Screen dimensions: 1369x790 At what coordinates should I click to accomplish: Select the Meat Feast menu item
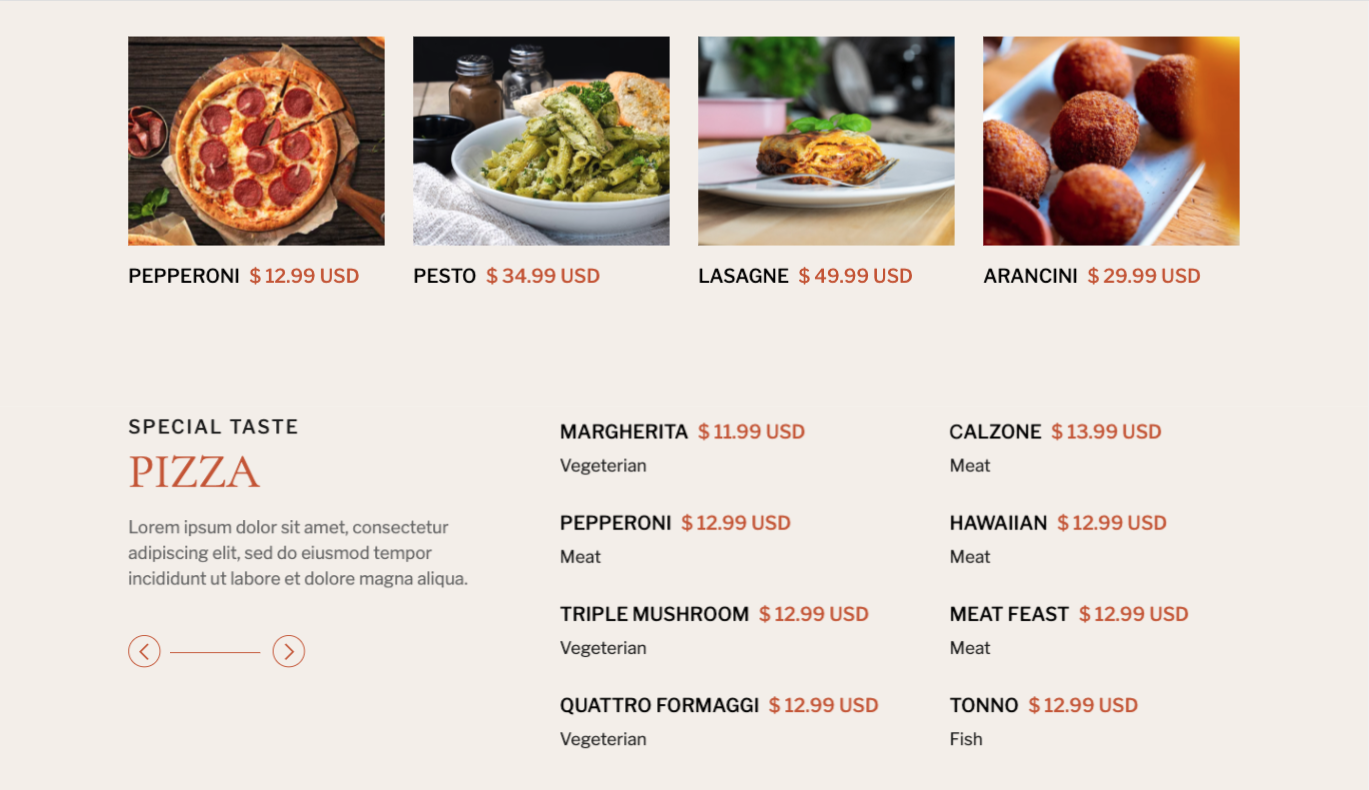[x=1009, y=614]
